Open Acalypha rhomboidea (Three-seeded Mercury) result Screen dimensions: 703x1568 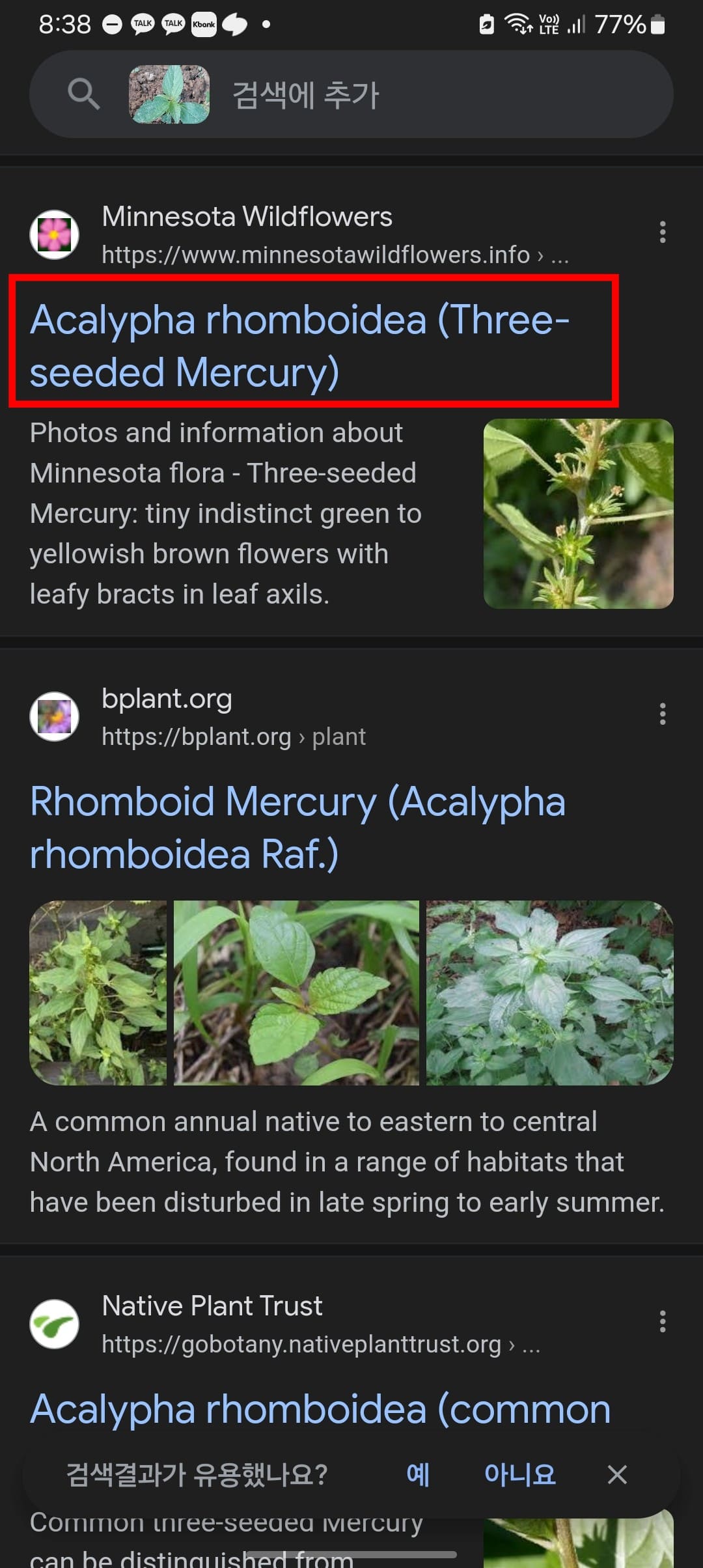click(299, 345)
